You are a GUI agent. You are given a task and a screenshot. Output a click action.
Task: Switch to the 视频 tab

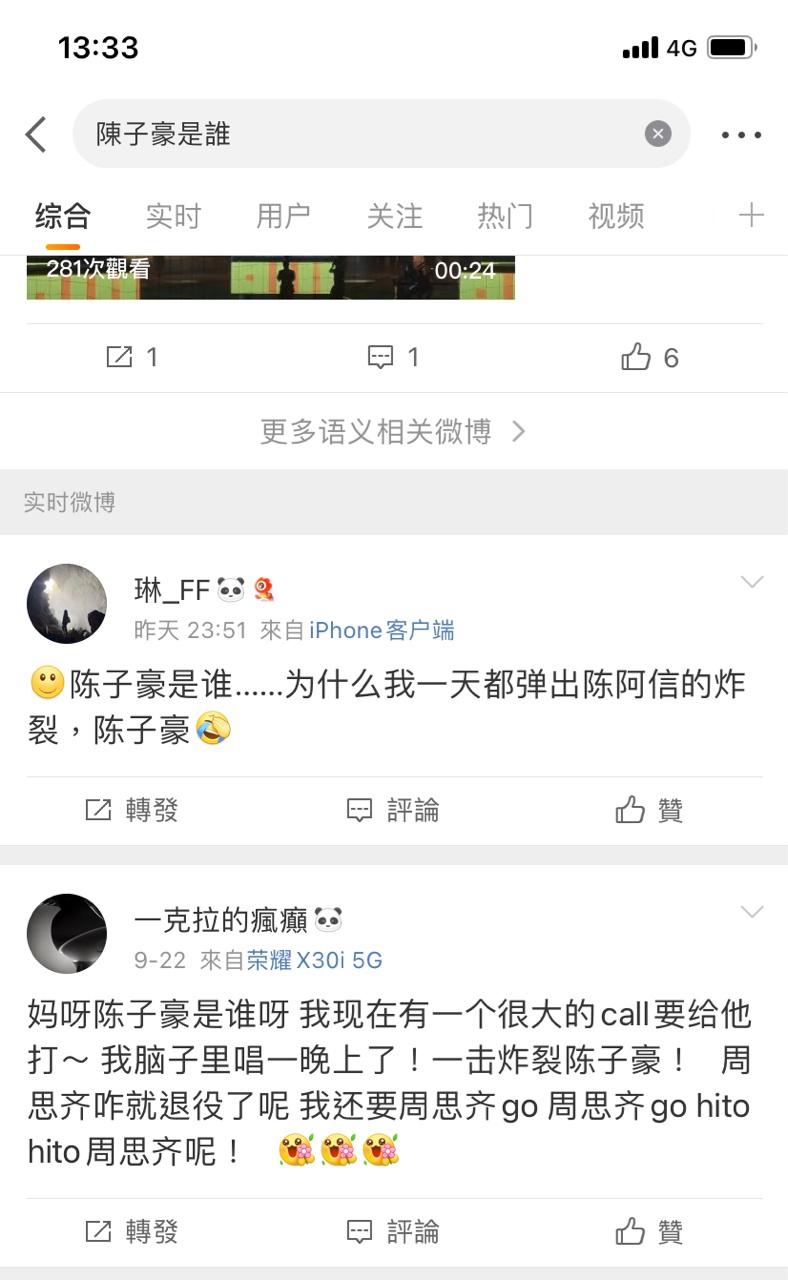tap(615, 216)
